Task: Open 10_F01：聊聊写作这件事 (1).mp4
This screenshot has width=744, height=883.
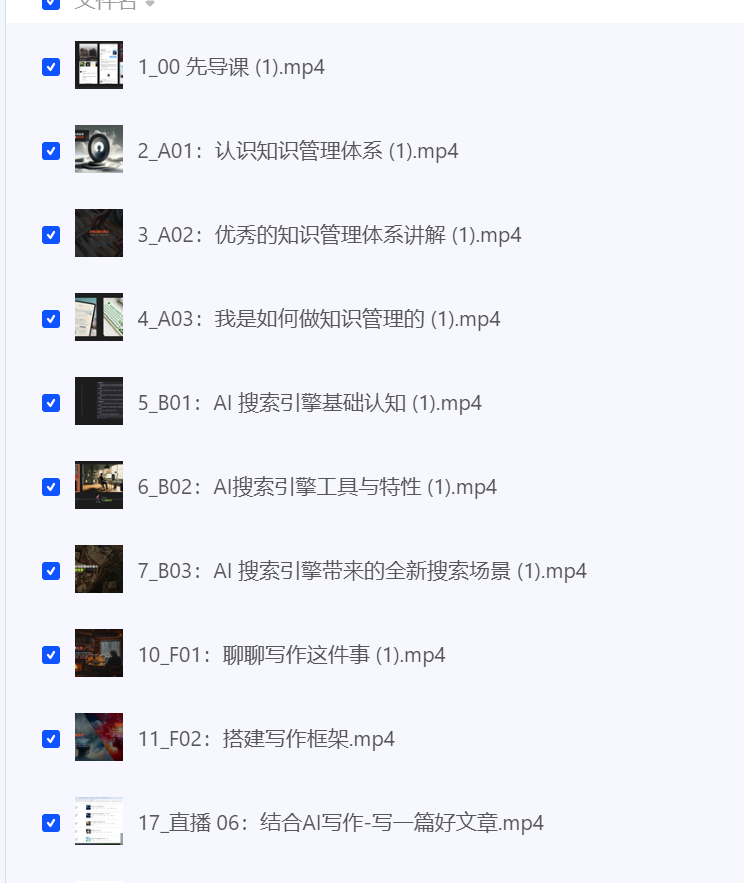Action: coord(291,655)
